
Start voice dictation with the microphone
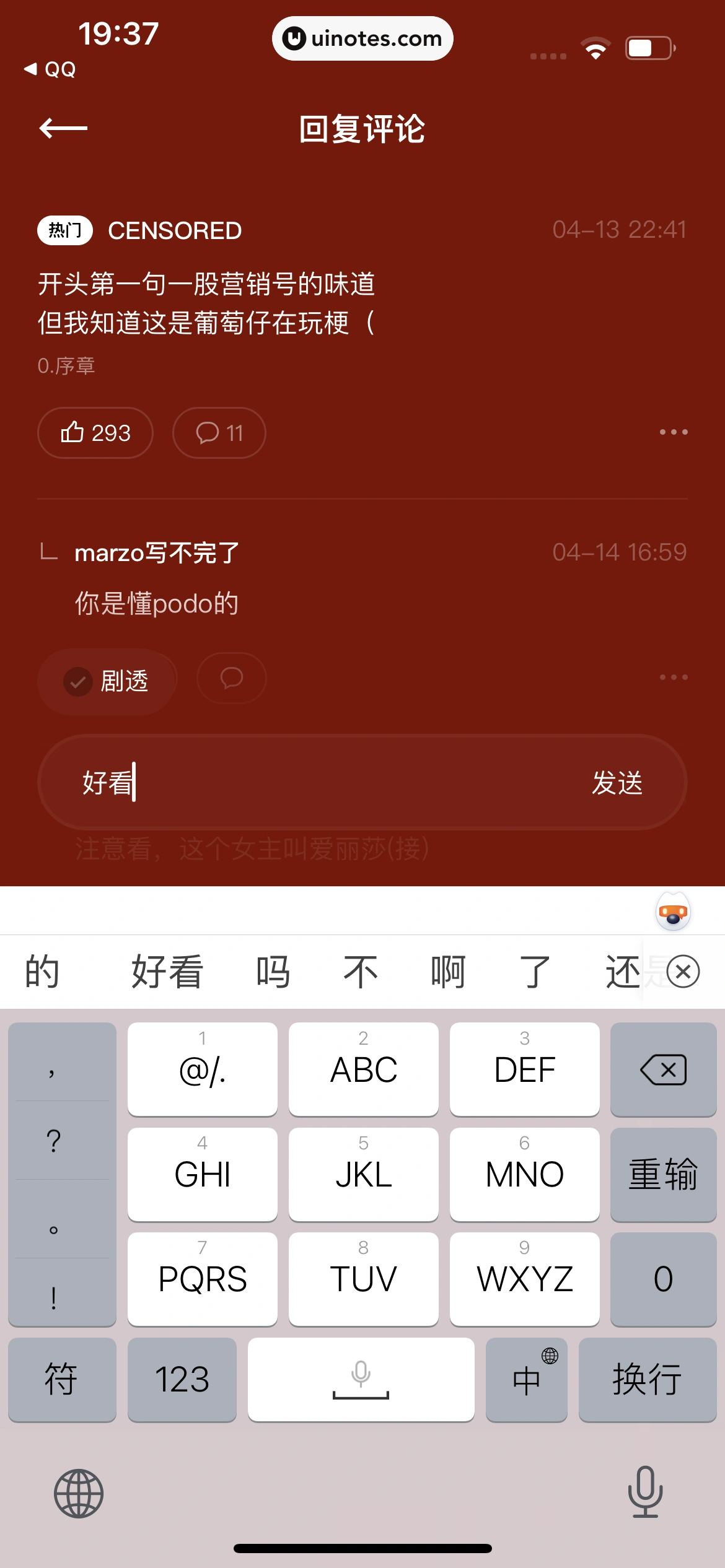645,1492
